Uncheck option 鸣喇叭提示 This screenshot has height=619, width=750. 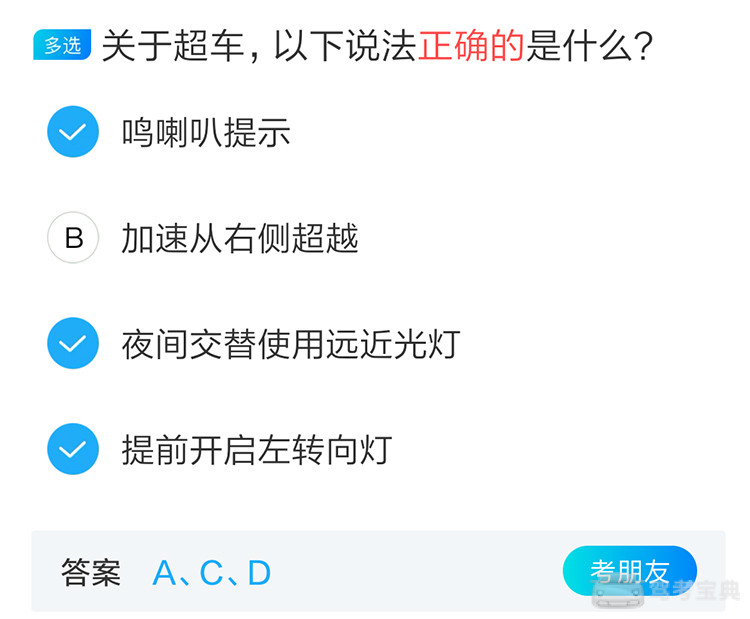(x=73, y=132)
